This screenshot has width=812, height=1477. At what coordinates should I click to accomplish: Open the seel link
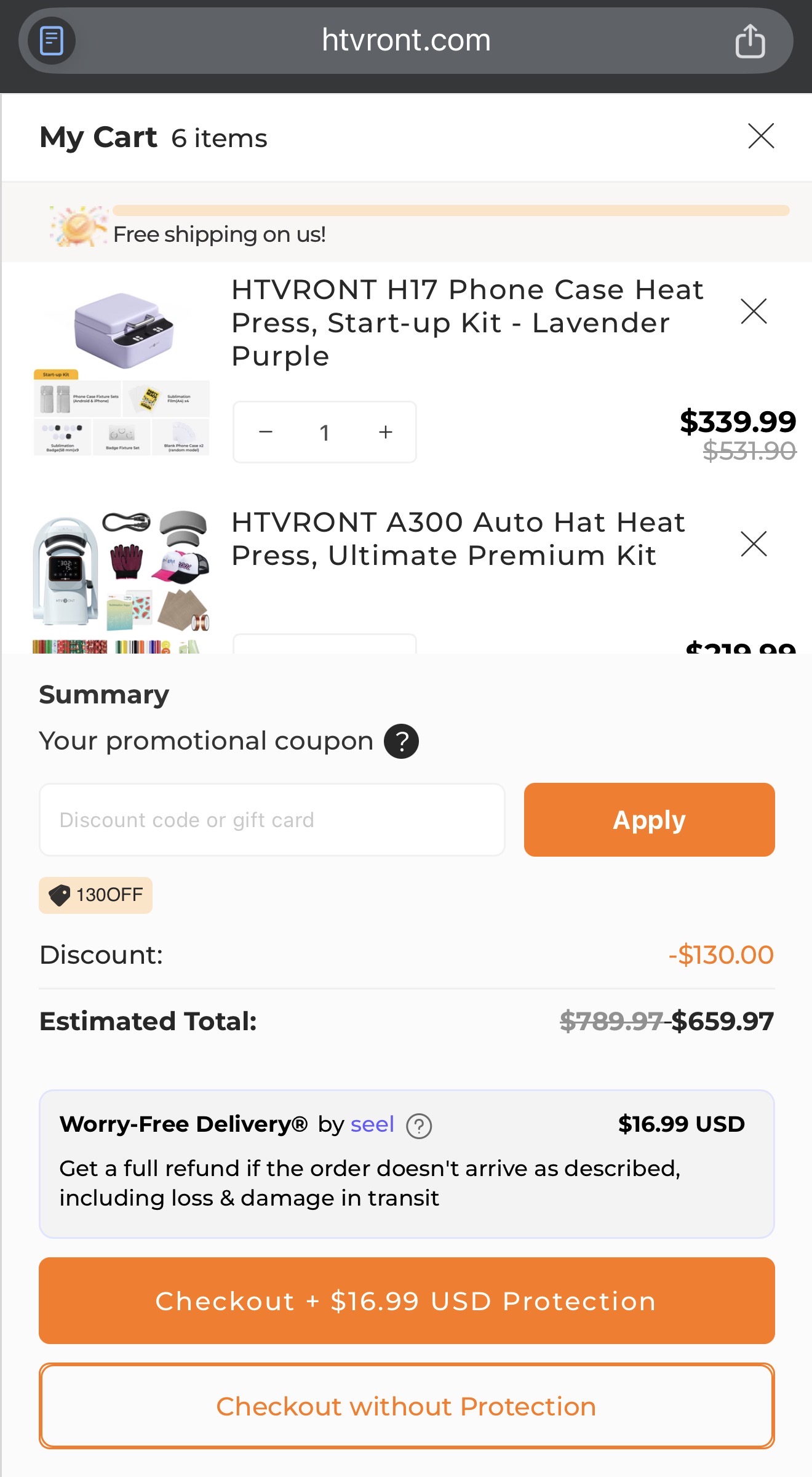(372, 1124)
